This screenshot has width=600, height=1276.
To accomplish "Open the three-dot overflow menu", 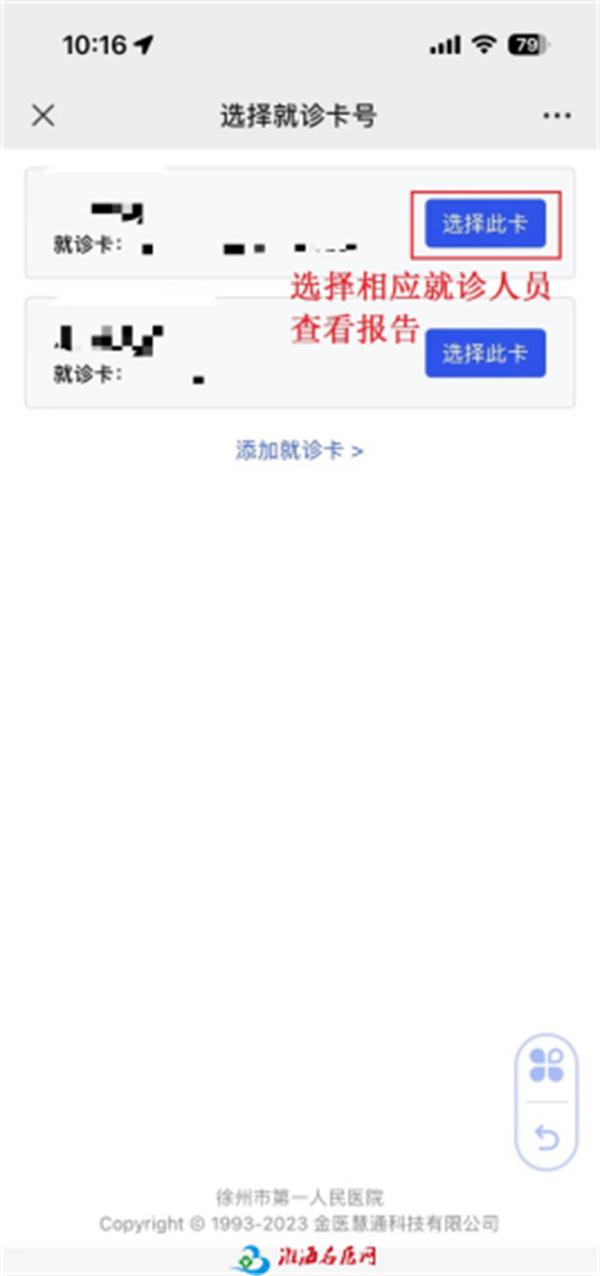I will click(557, 116).
